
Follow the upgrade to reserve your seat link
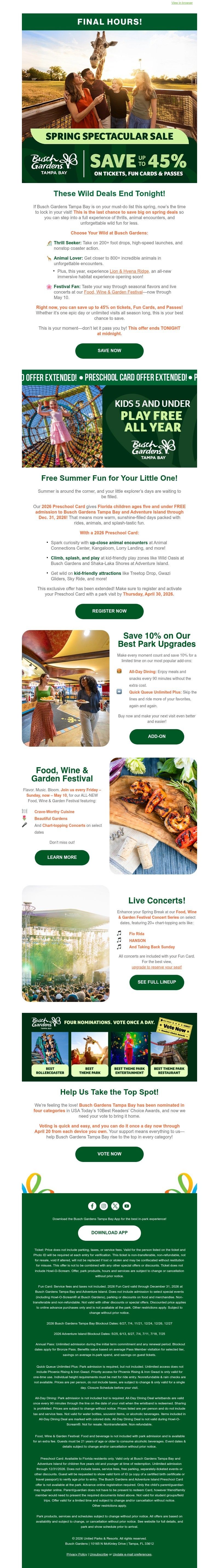pyautogui.click(x=156, y=967)
